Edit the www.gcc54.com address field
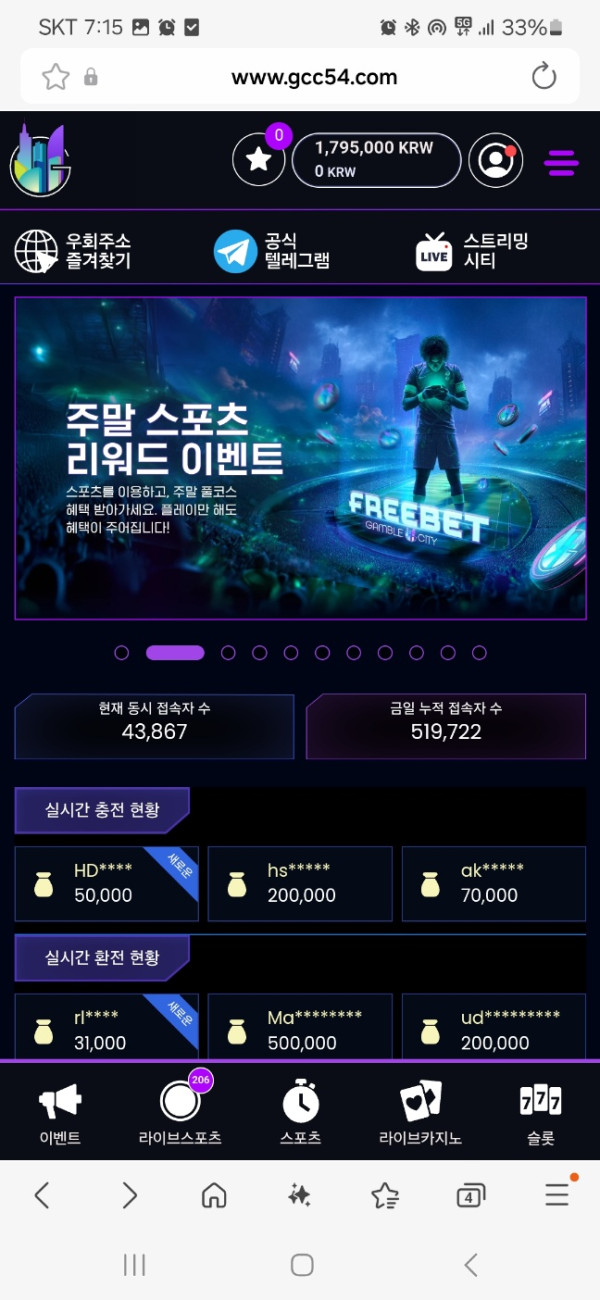Viewport: 600px width, 1300px height. pyautogui.click(x=314, y=77)
